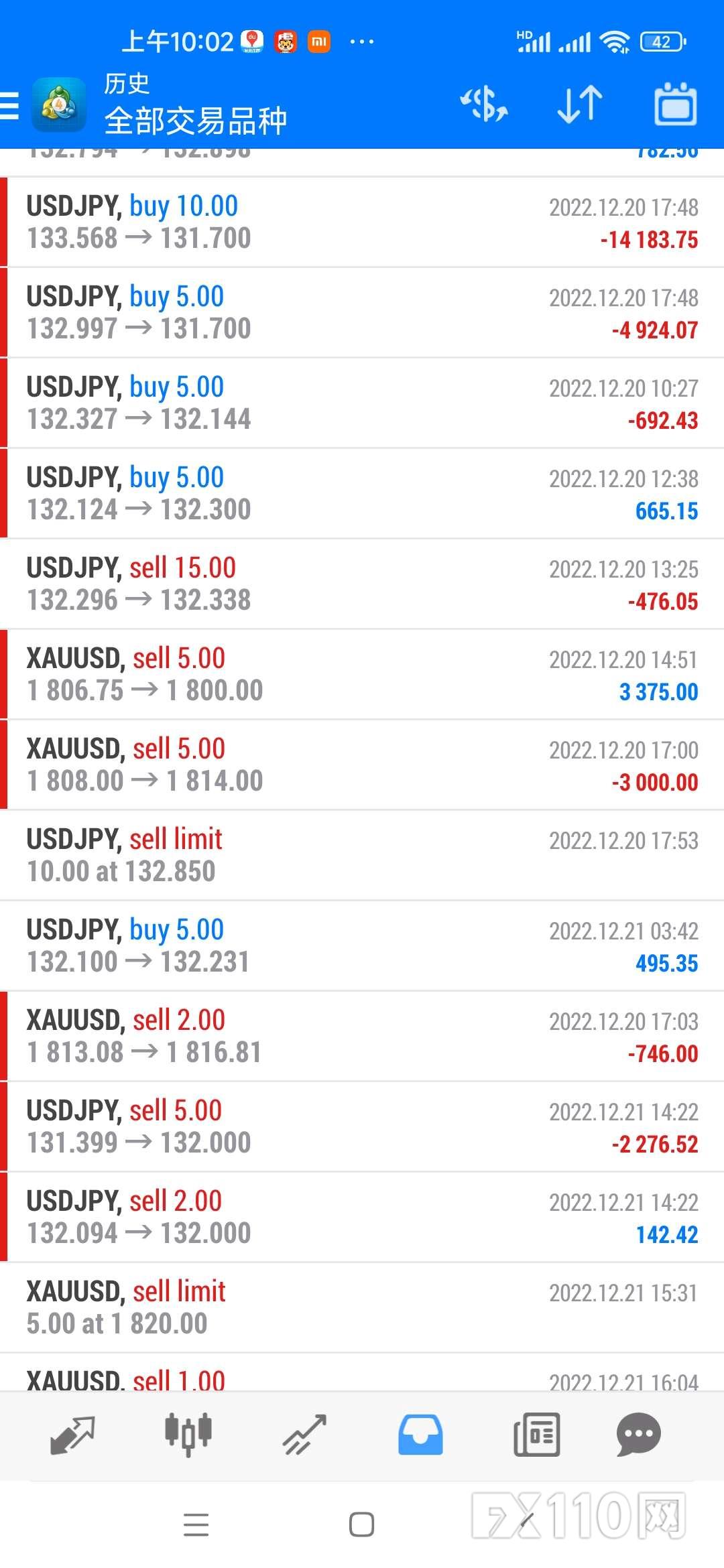Open the calendar date range picker
This screenshot has height=1568, width=724.
(675, 105)
